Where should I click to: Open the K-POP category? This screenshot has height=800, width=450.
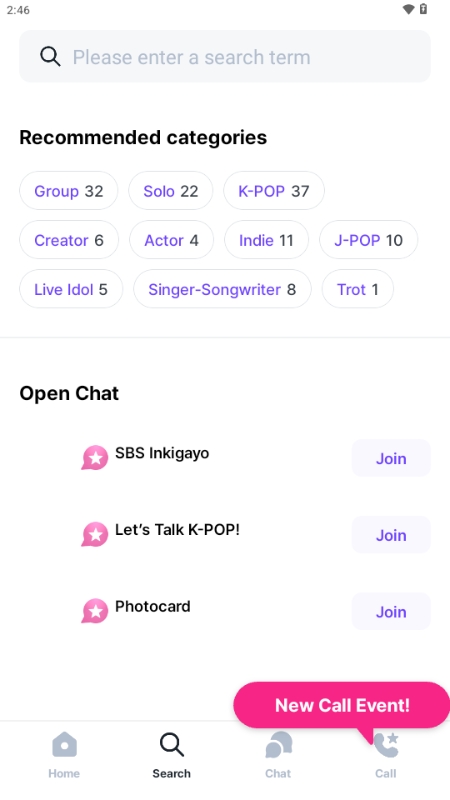pyautogui.click(x=274, y=191)
